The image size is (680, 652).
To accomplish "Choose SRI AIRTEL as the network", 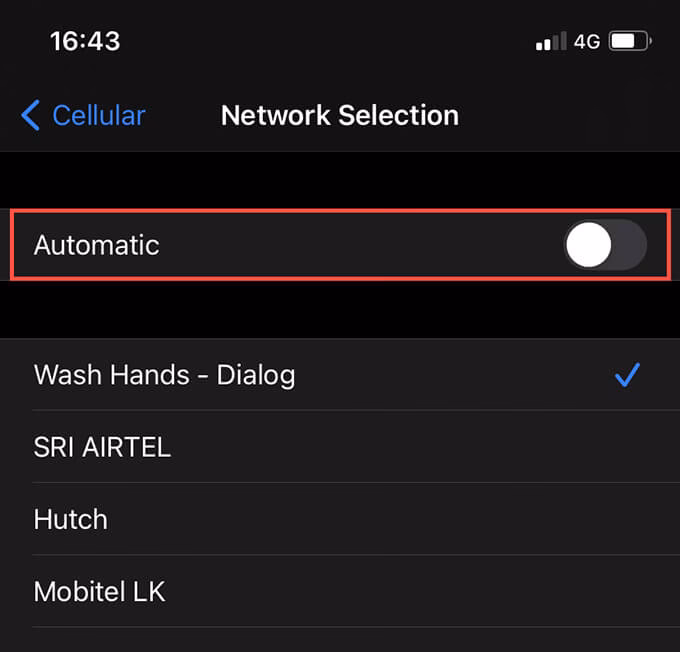I will [103, 447].
